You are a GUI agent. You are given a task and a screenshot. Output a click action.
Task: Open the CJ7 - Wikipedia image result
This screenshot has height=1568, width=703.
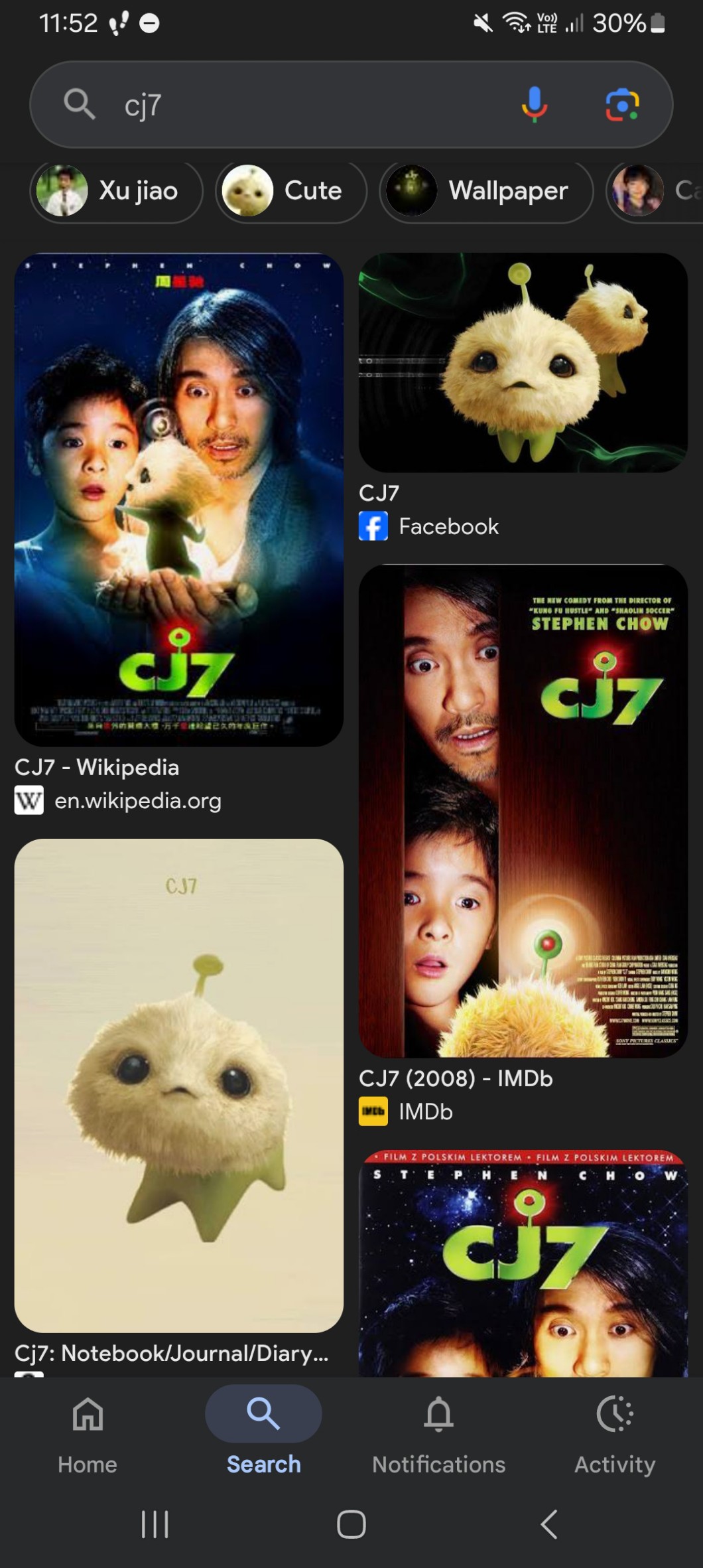click(x=179, y=499)
